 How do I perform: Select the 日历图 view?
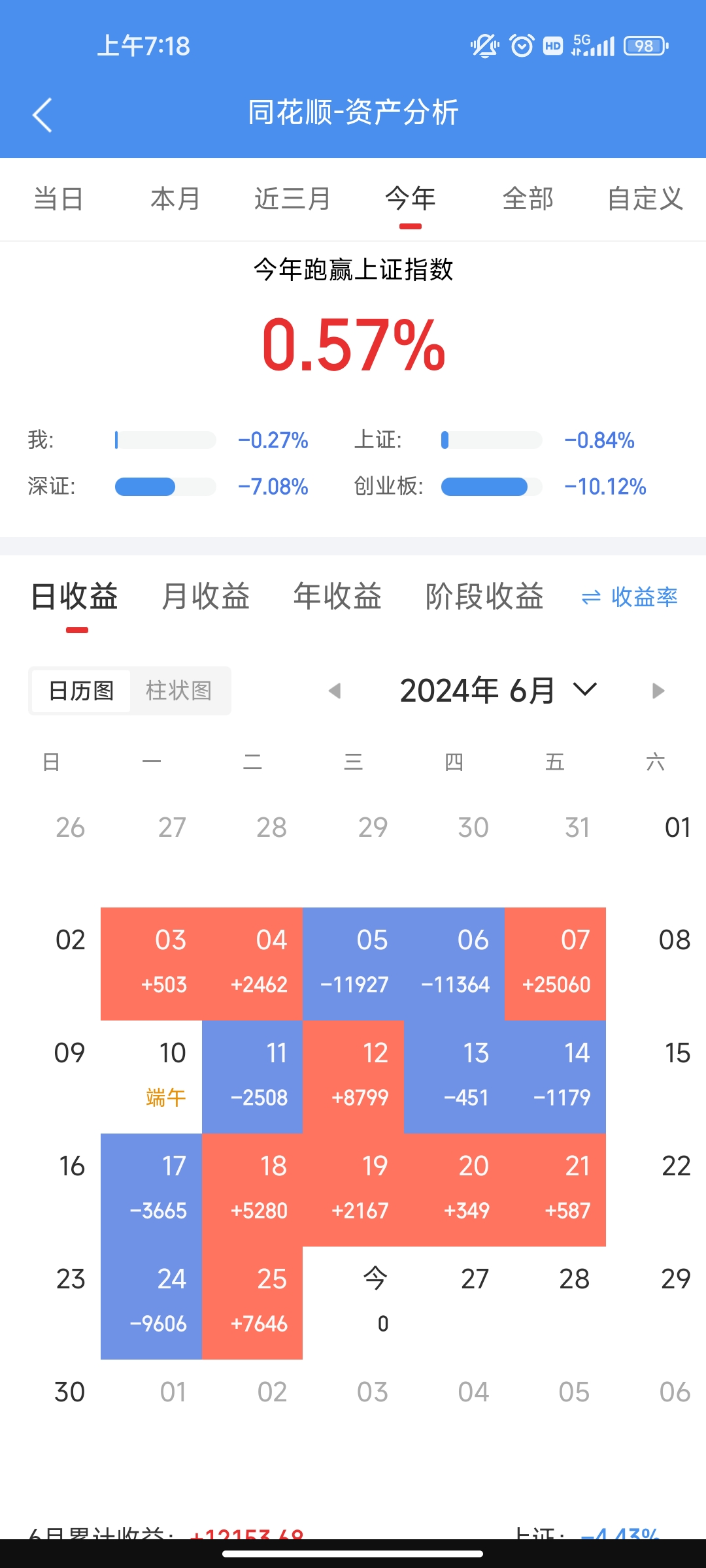point(81,691)
